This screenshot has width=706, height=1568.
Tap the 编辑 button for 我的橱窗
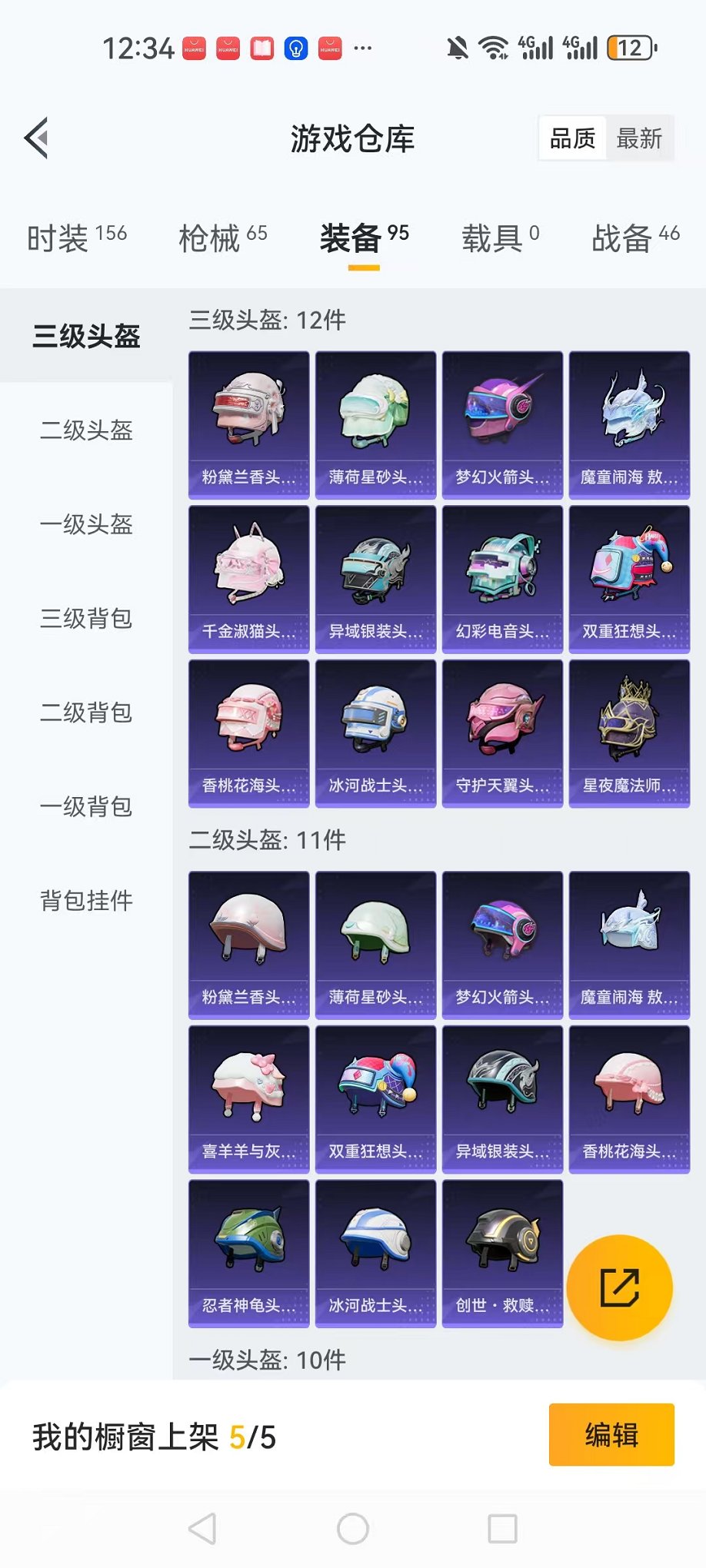click(x=611, y=1435)
